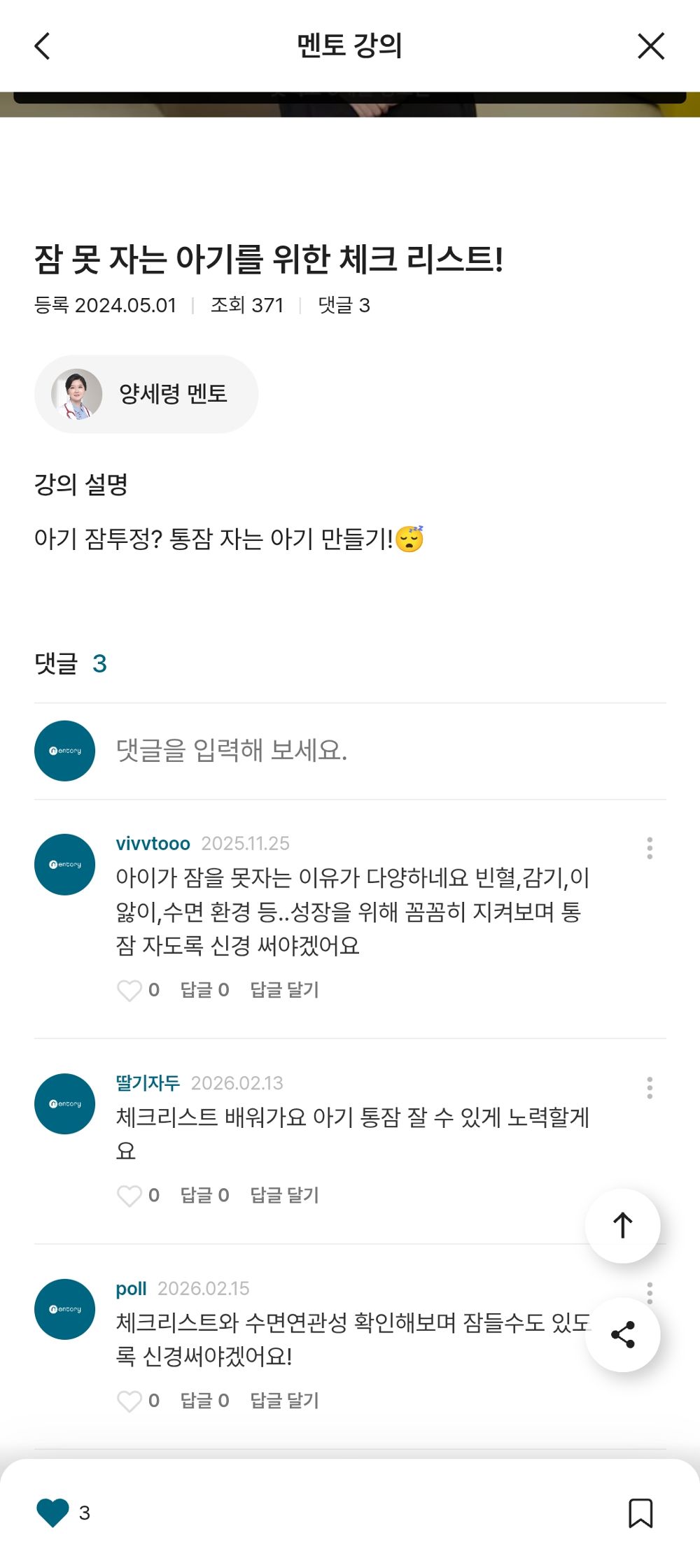The width and height of the screenshot is (700, 1568).
Task: Bookmark the lecture with the bookmark icon
Action: point(640,1511)
